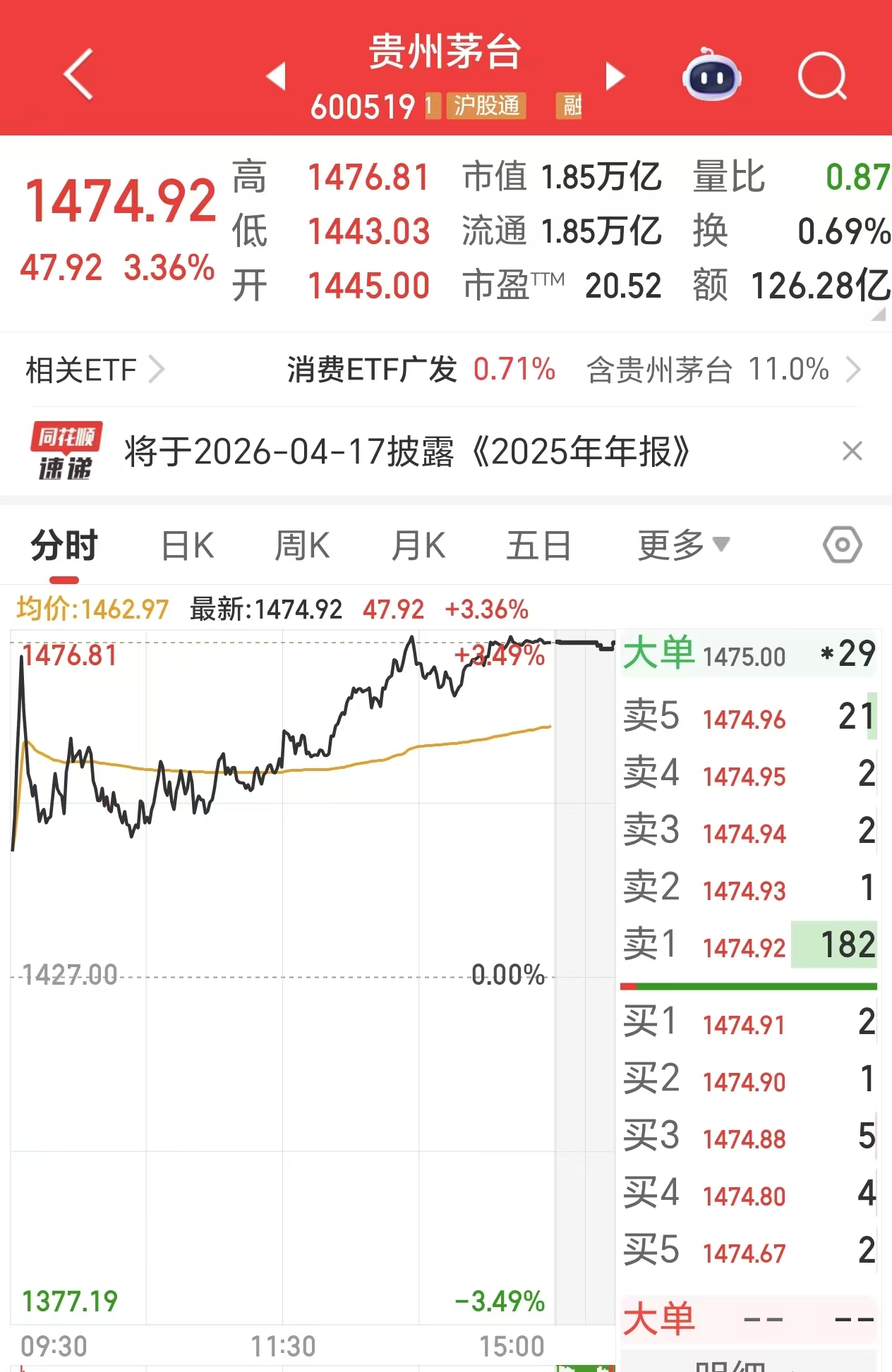Viewport: 892px width, 1372px height.
Task: Expand the quote details corner triangle
Action: pos(879,315)
